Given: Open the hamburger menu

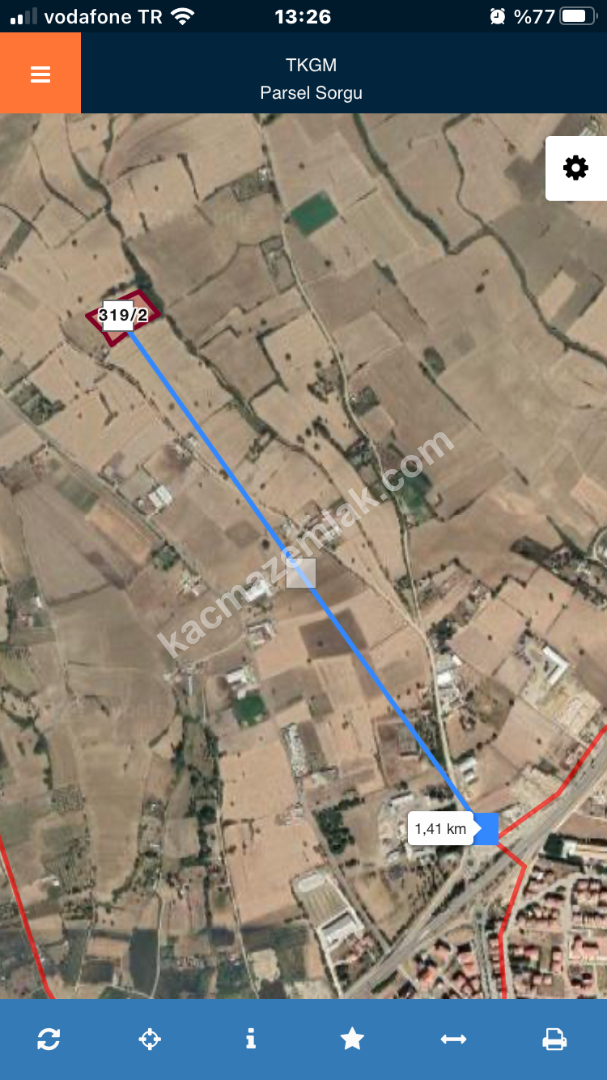Looking at the screenshot, I should [x=40, y=74].
